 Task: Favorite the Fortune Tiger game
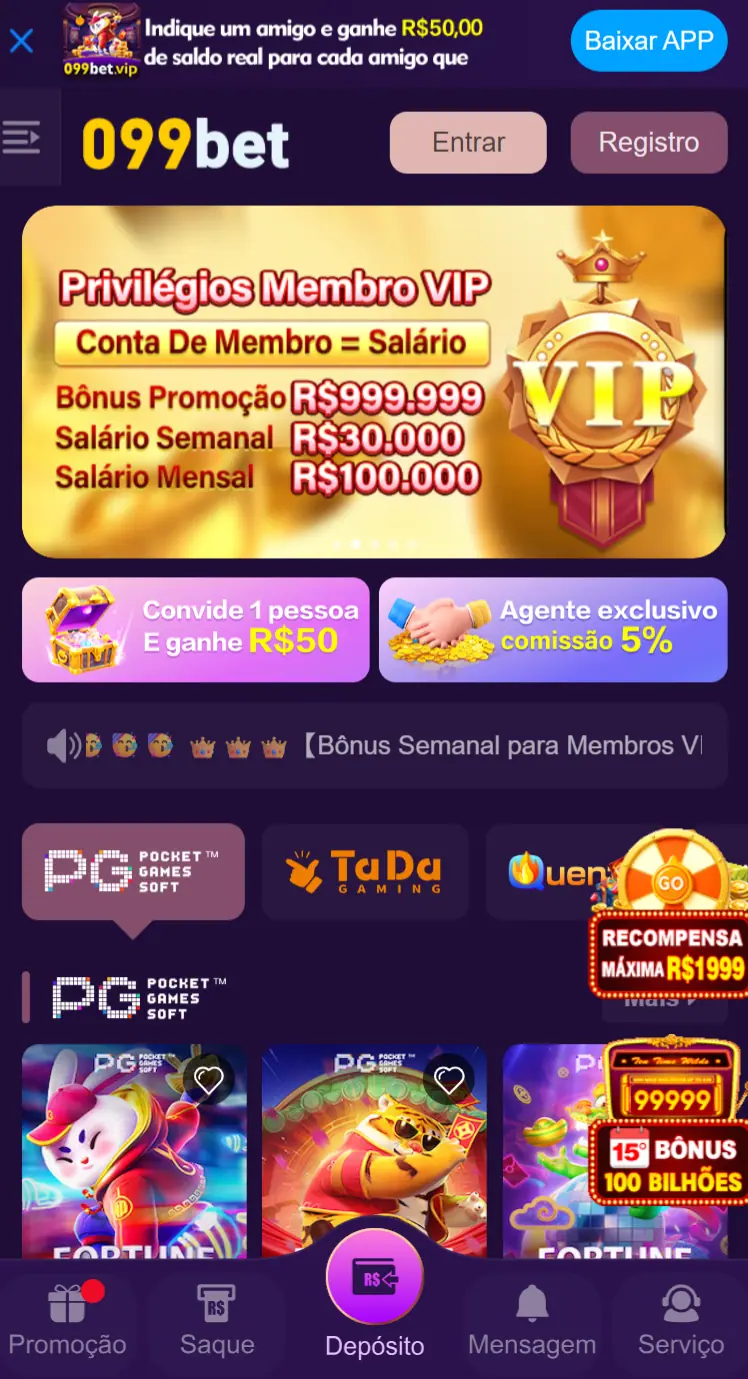[449, 1080]
